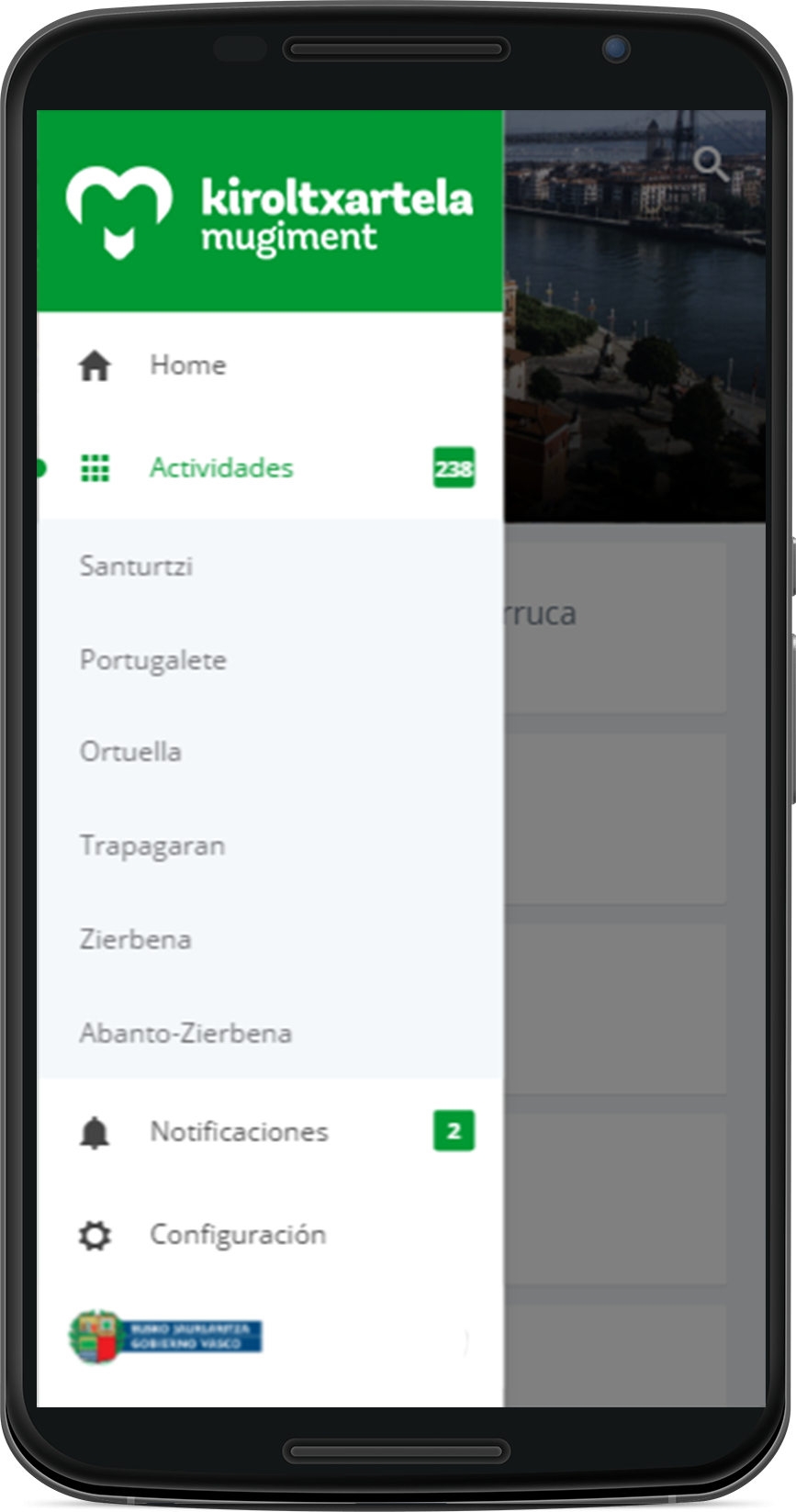Select Actividades in the drawer

[221, 468]
